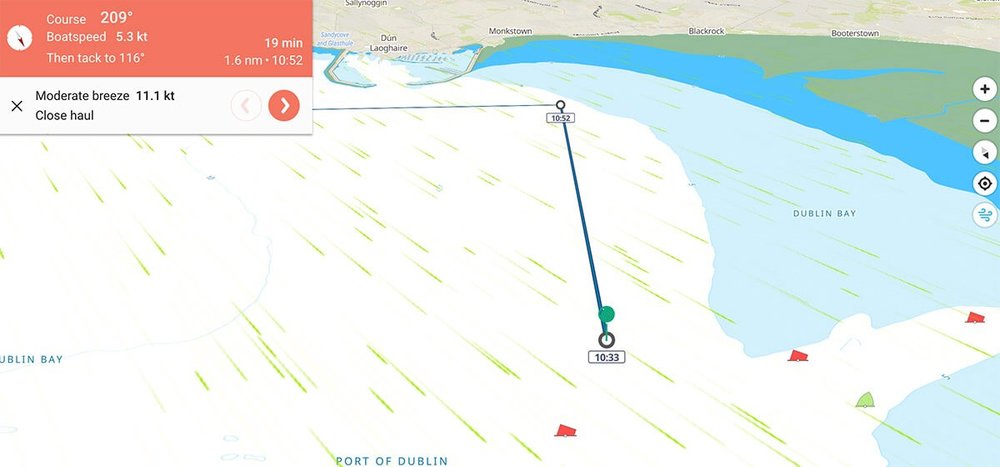Viewport: 1000px width, 467px height.
Task: Zoom out of the map
Action: pyautogui.click(x=985, y=121)
